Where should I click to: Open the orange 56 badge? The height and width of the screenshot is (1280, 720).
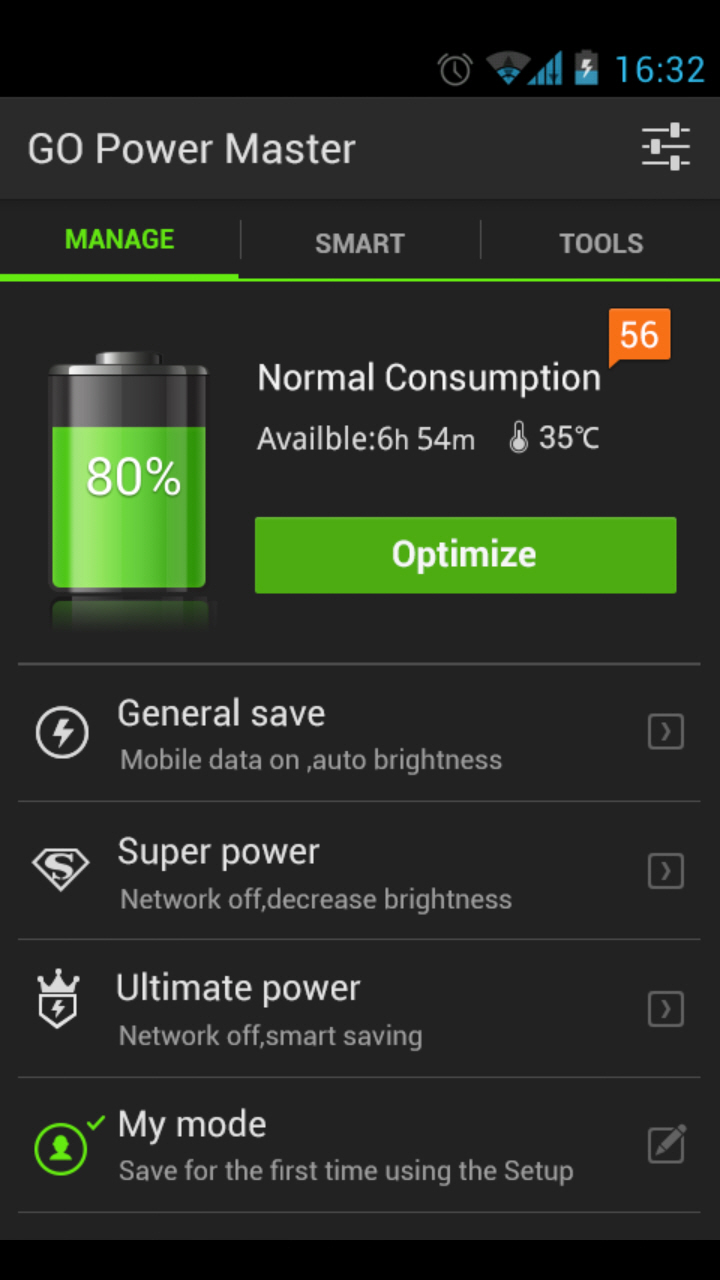(x=639, y=335)
